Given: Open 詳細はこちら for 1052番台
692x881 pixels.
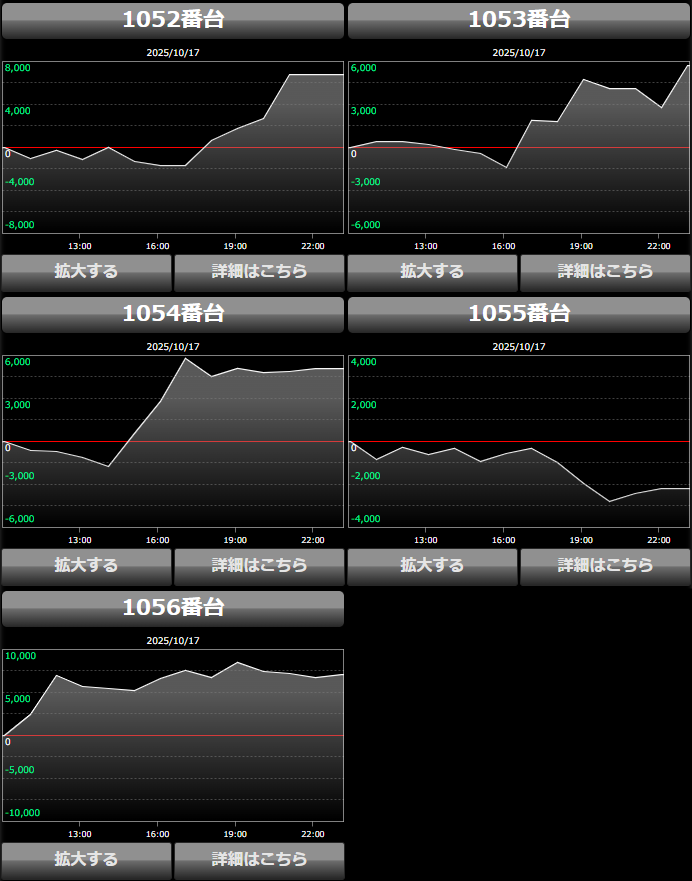Looking at the screenshot, I should (259, 271).
